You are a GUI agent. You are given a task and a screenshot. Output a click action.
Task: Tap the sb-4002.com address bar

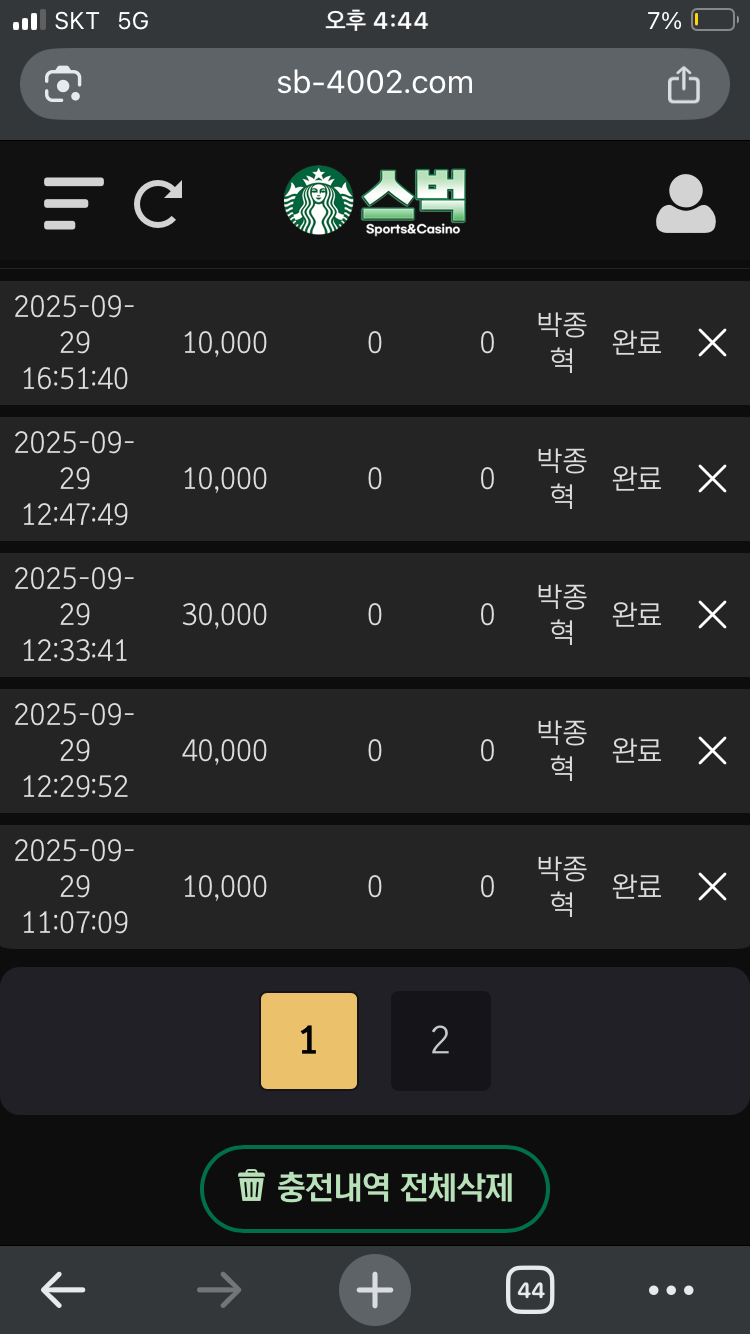[x=375, y=84]
